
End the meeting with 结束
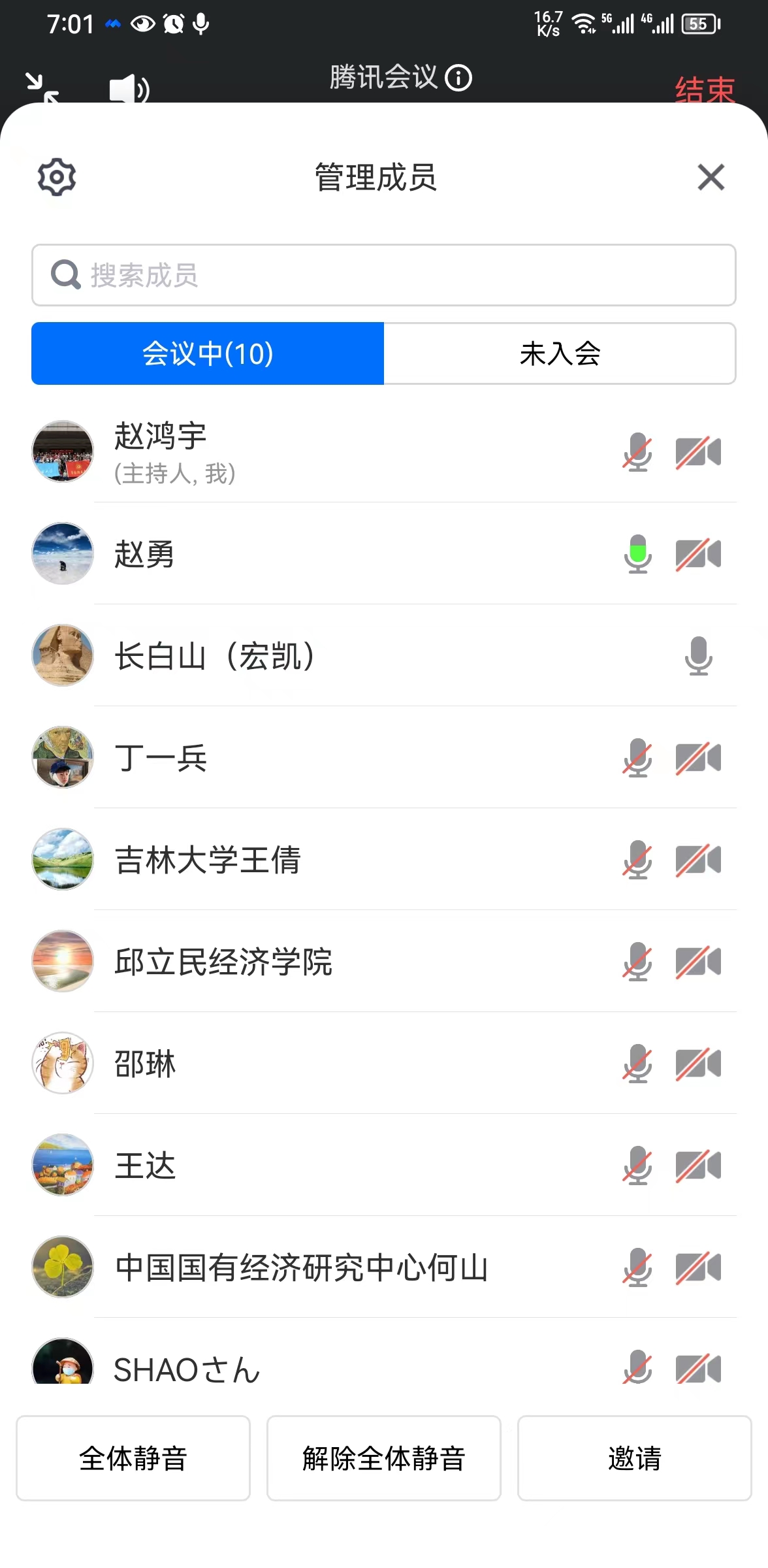[705, 90]
